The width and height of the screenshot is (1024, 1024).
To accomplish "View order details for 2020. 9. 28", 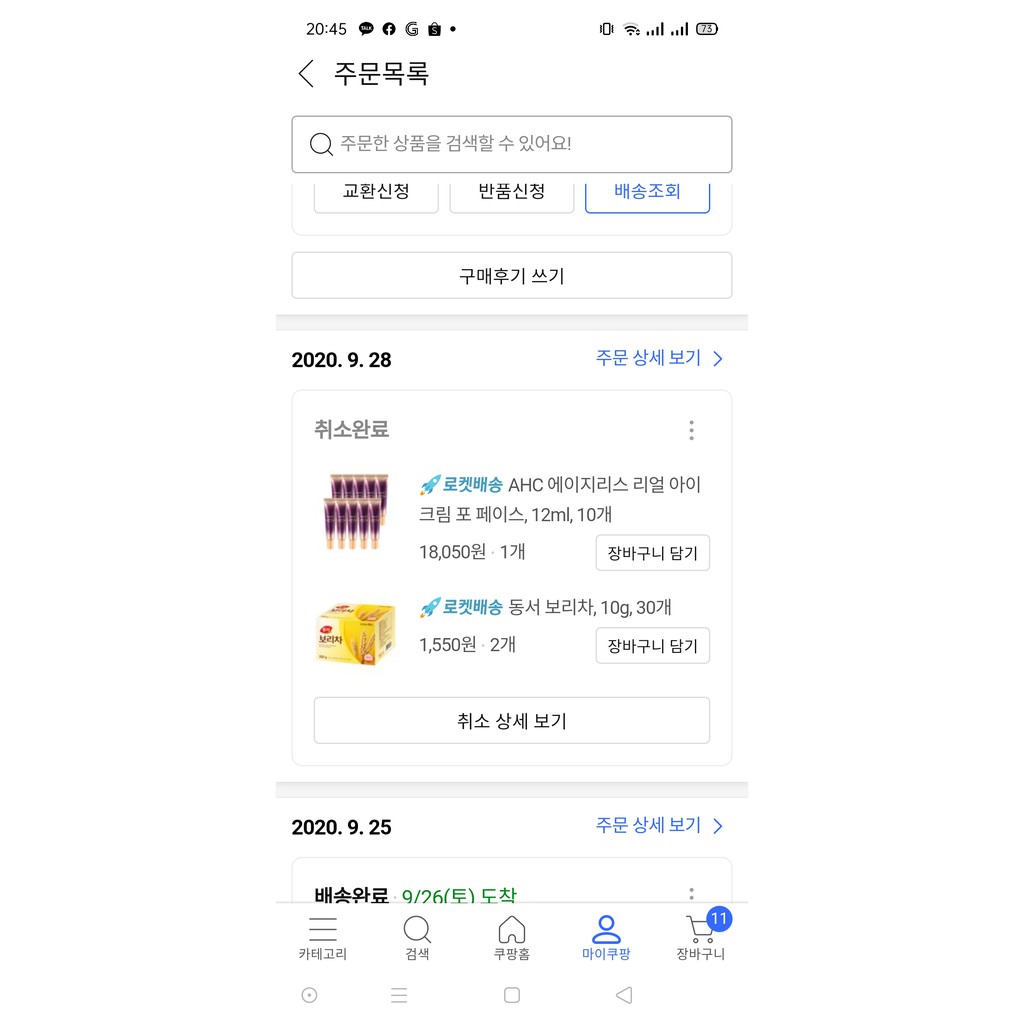I will coord(659,358).
